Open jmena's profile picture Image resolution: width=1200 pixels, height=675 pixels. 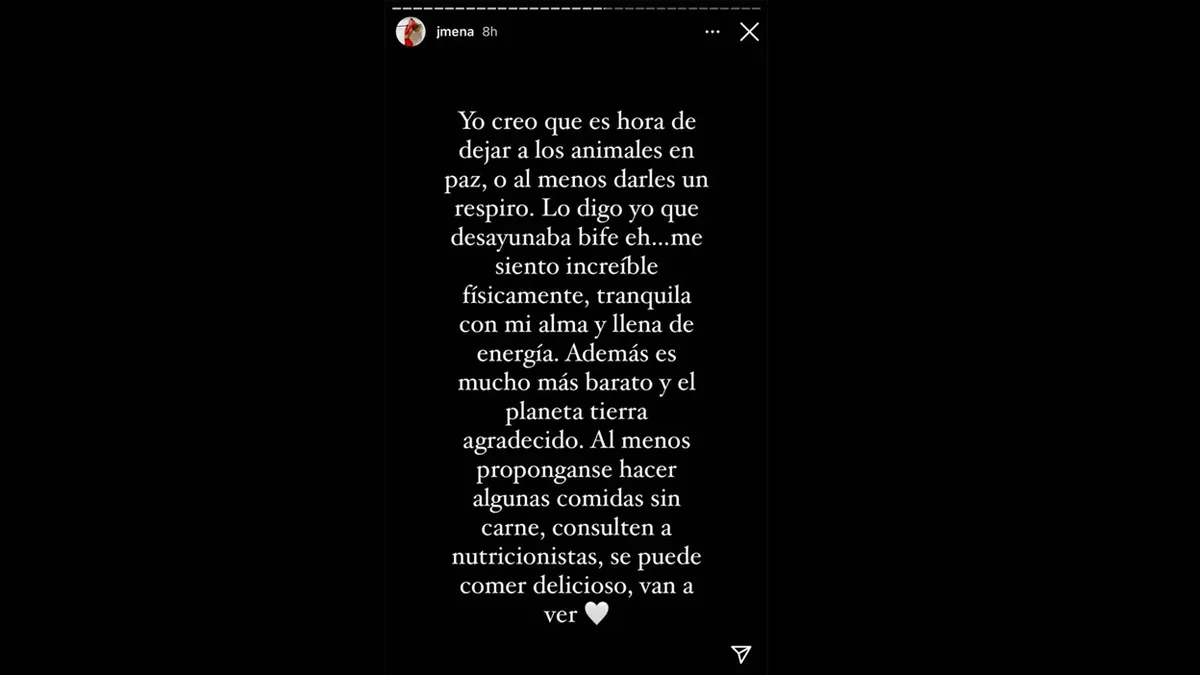coord(410,32)
